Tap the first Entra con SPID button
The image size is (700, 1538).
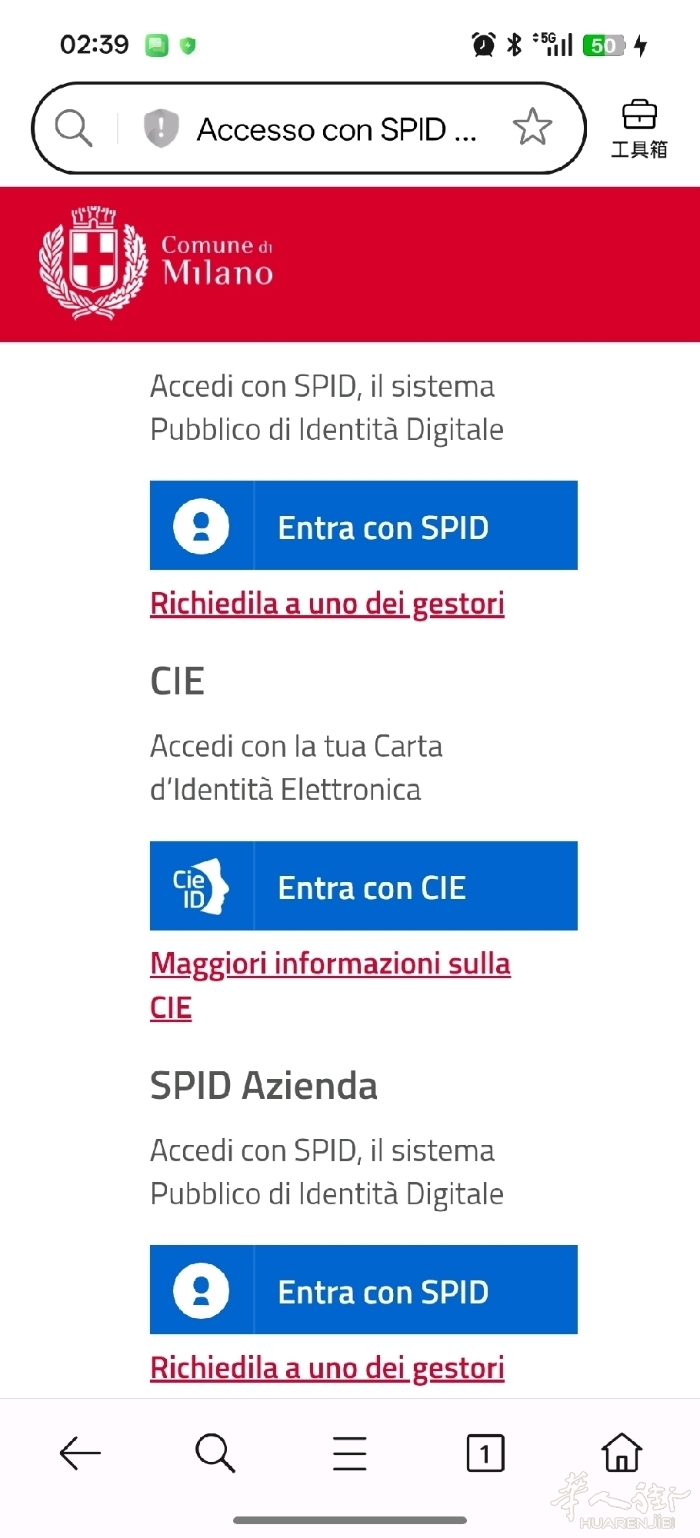coord(364,526)
